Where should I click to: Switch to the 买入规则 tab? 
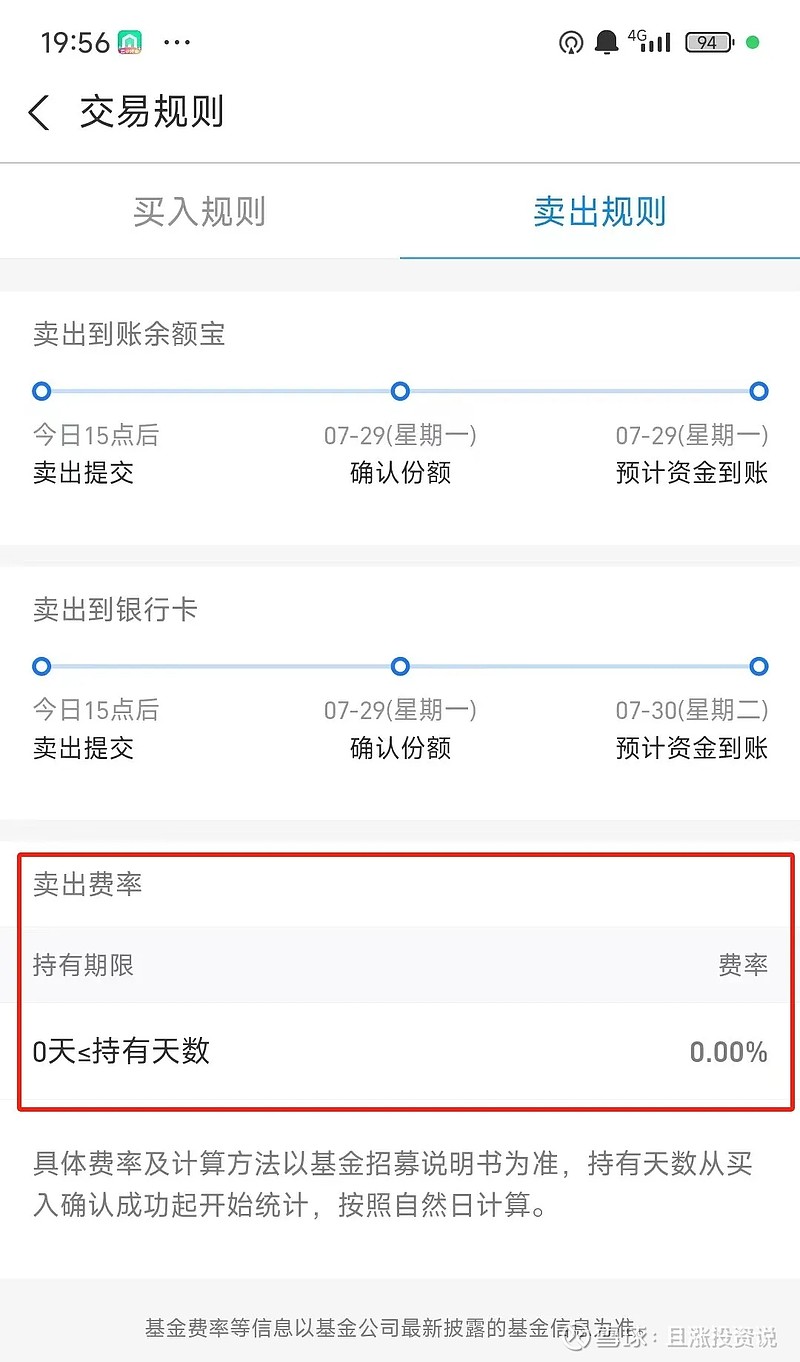pyautogui.click(x=200, y=212)
